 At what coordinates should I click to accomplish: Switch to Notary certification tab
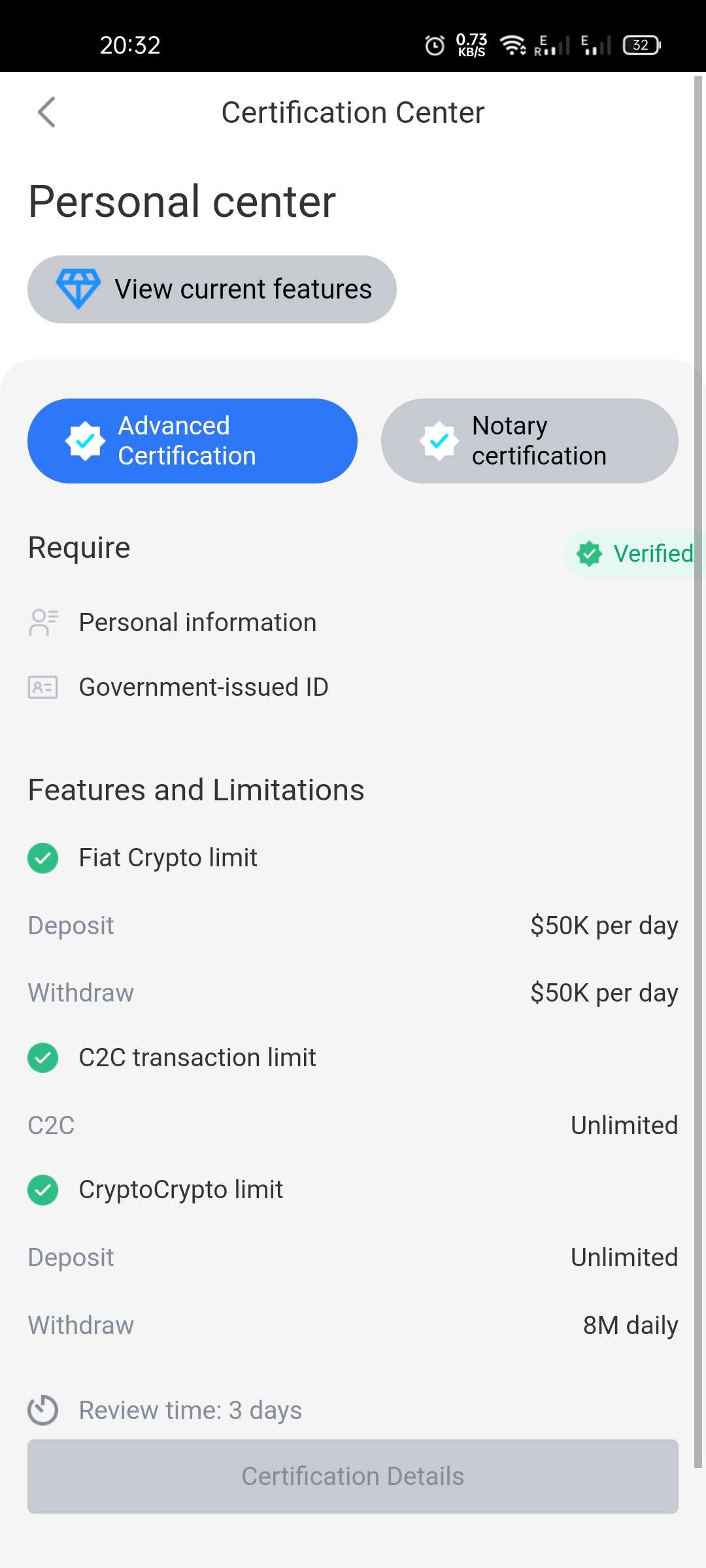(529, 441)
